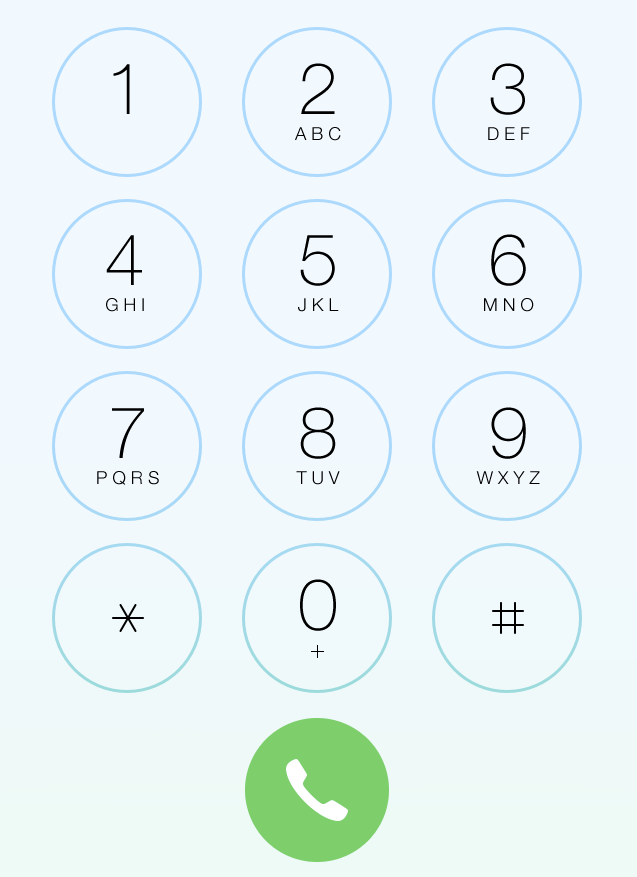Start the call with green phone button
This screenshot has width=637, height=877.
click(x=317, y=790)
